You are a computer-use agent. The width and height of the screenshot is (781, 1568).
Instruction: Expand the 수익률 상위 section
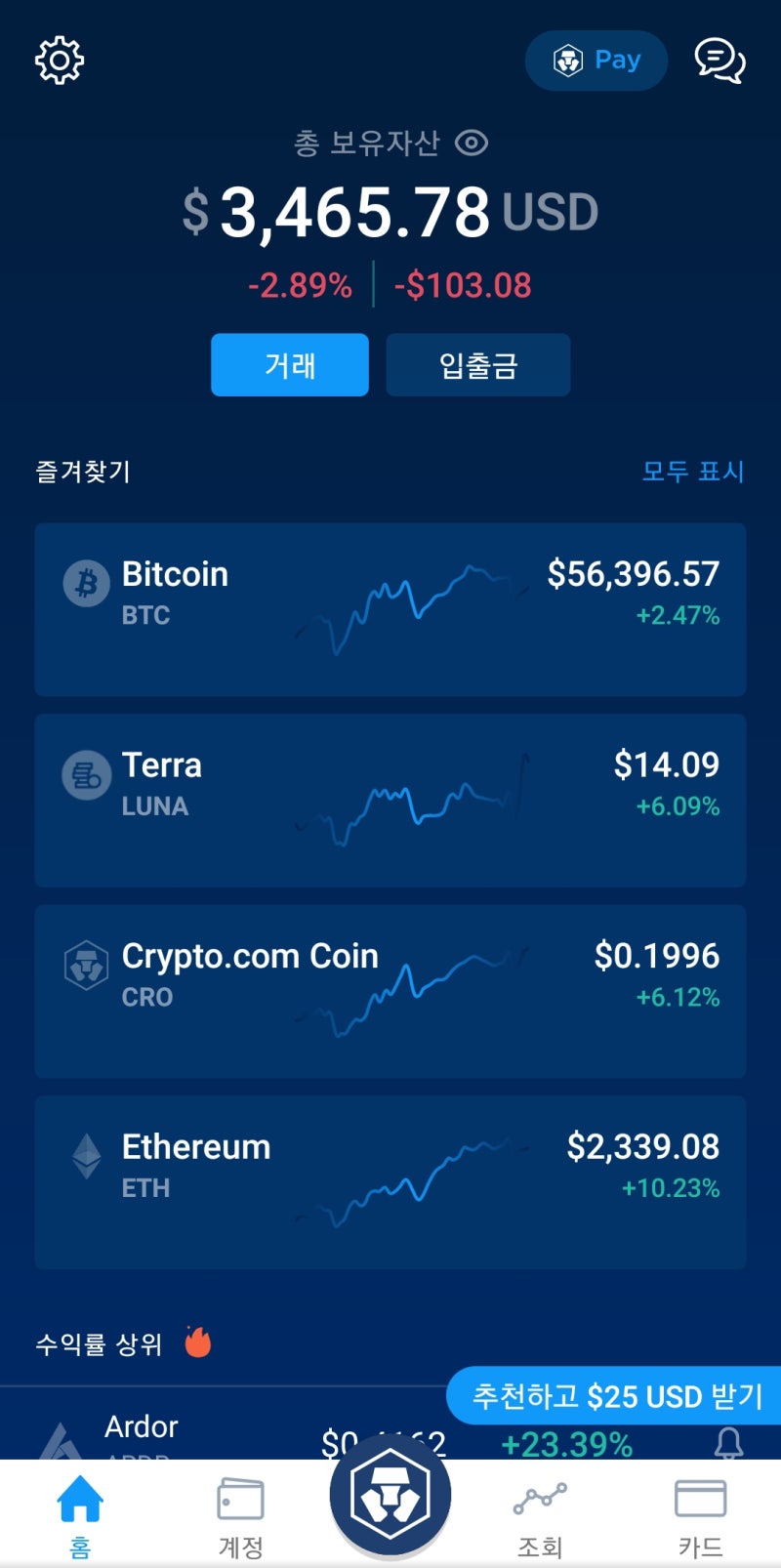[103, 1342]
